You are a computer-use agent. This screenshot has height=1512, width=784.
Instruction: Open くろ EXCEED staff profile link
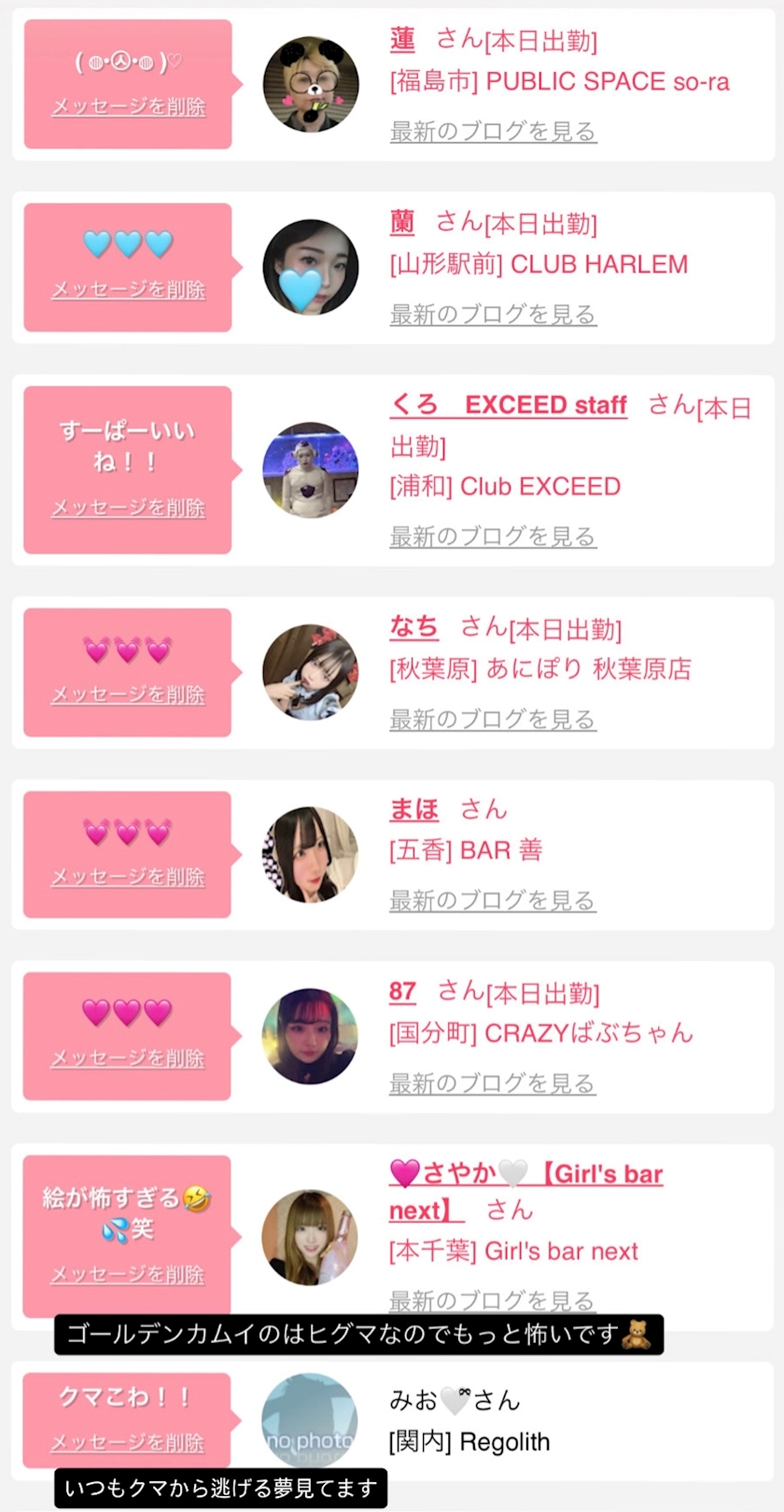(509, 405)
